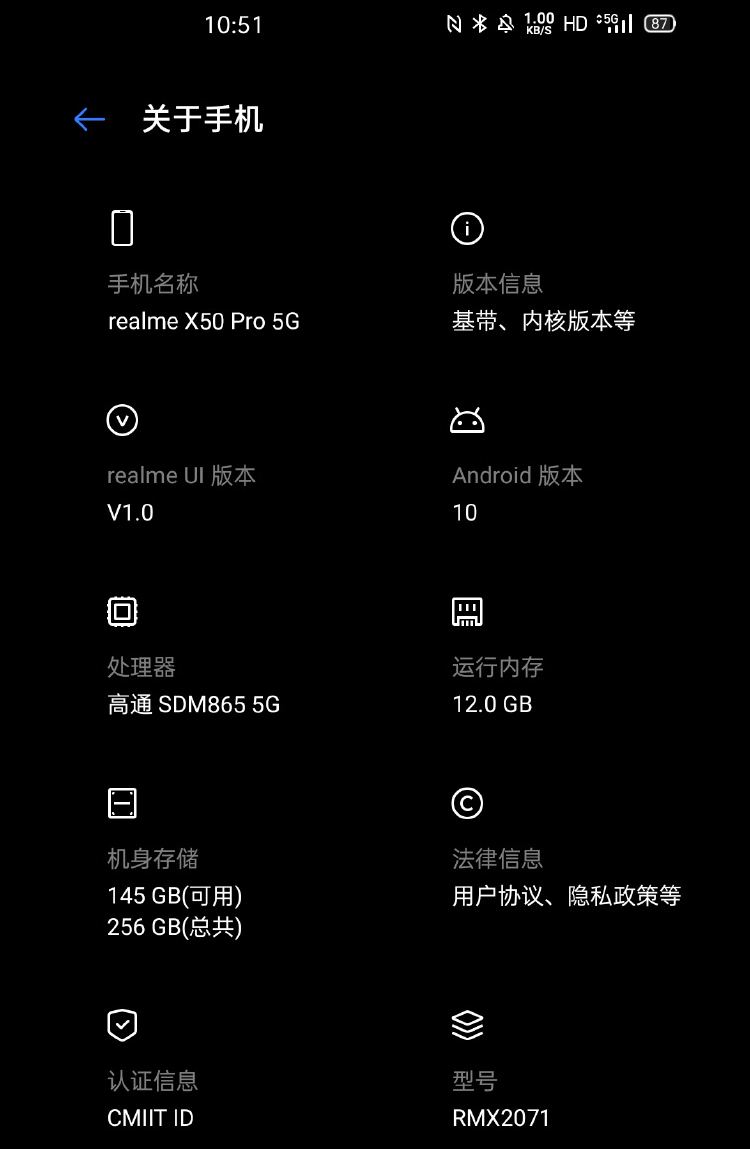The width and height of the screenshot is (750, 1149).
Task: Open 法律信息 user agreement and privacy
Action: tap(566, 877)
